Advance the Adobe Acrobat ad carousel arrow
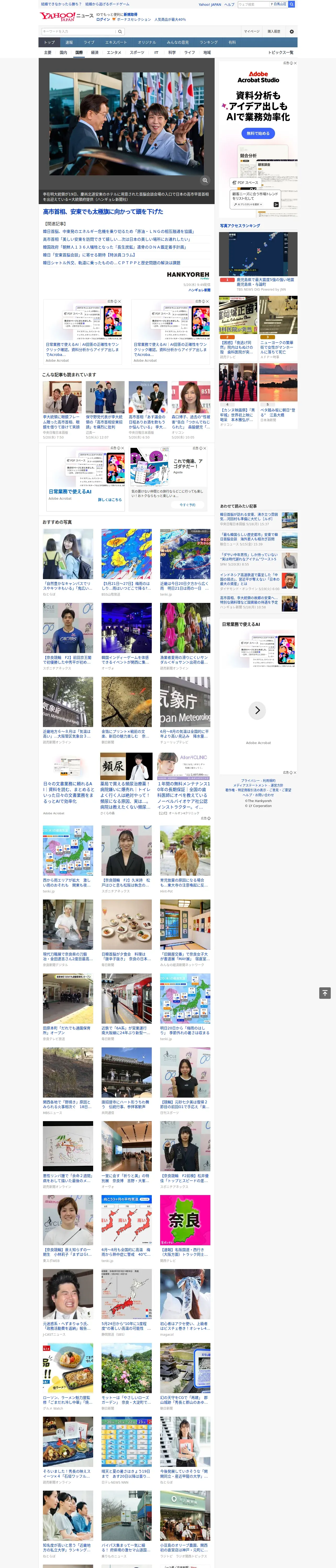The height and width of the screenshot is (1568, 336). pyautogui.click(x=257, y=710)
